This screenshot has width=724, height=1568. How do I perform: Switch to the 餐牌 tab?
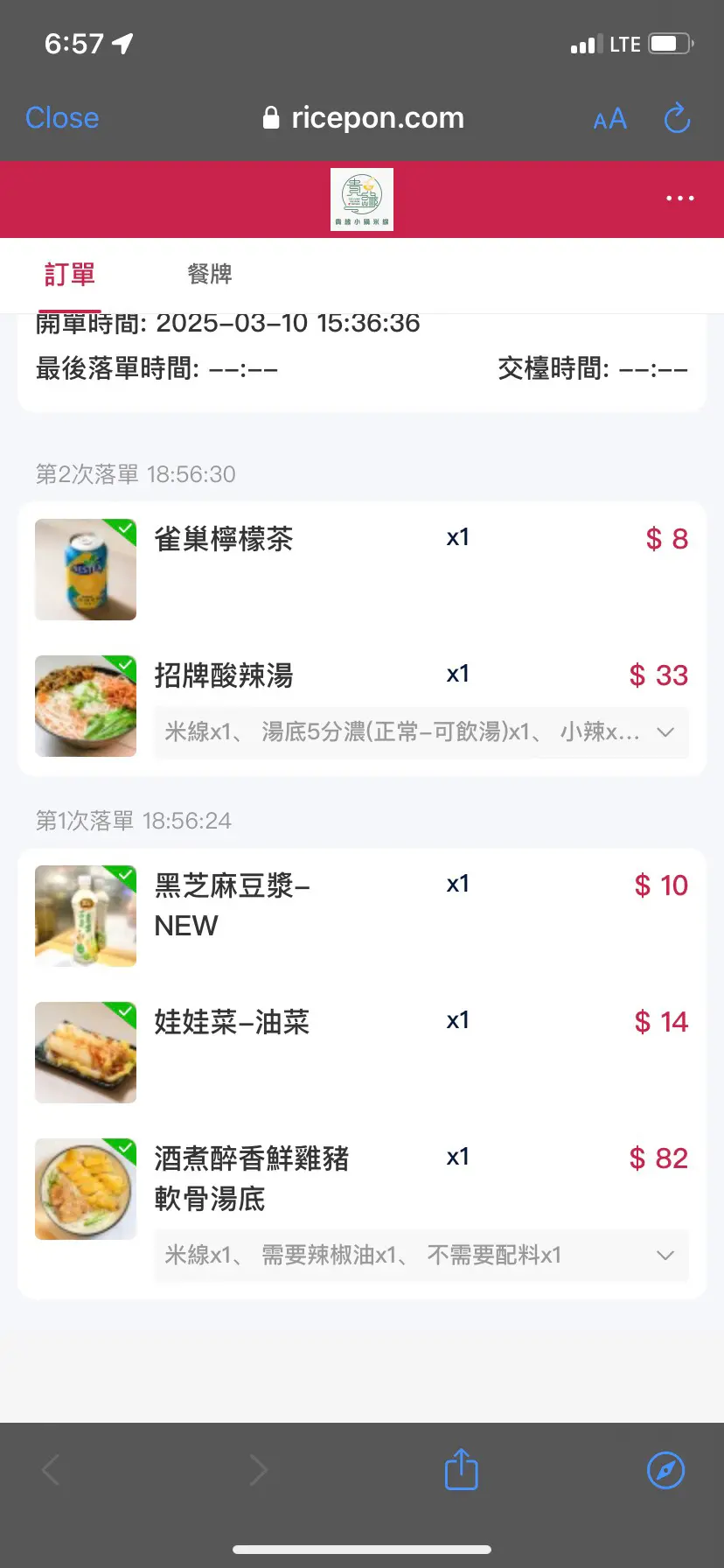(210, 275)
